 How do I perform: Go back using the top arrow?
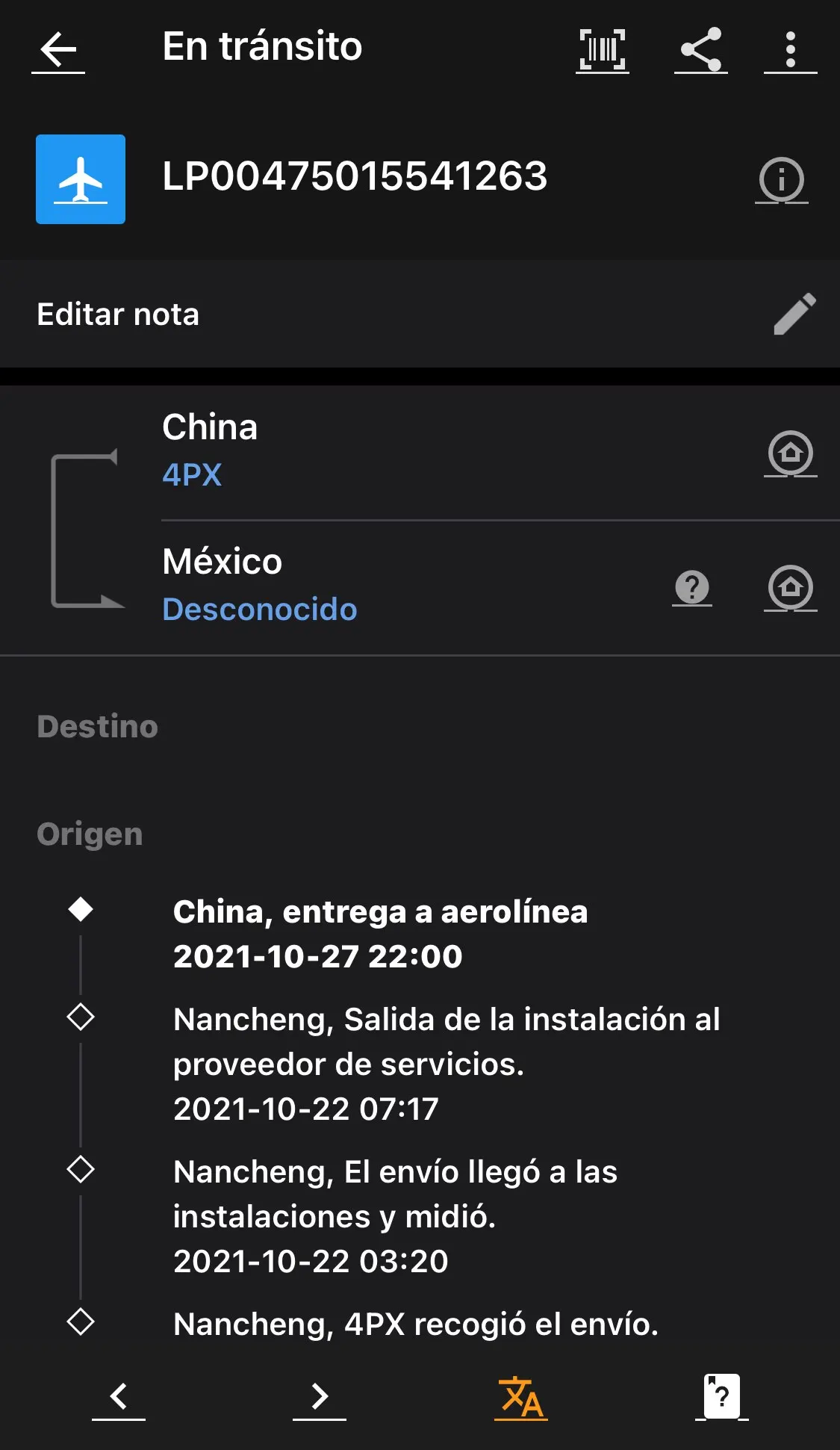(x=58, y=50)
